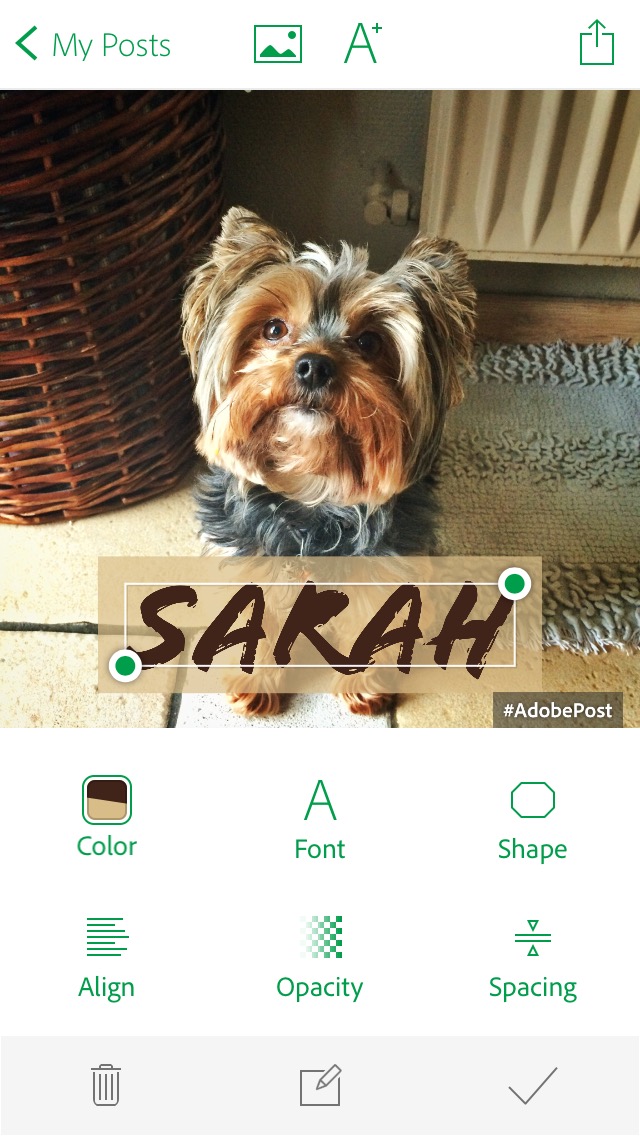This screenshot has height=1136, width=640.
Task: Change text Align setting
Action: (107, 958)
